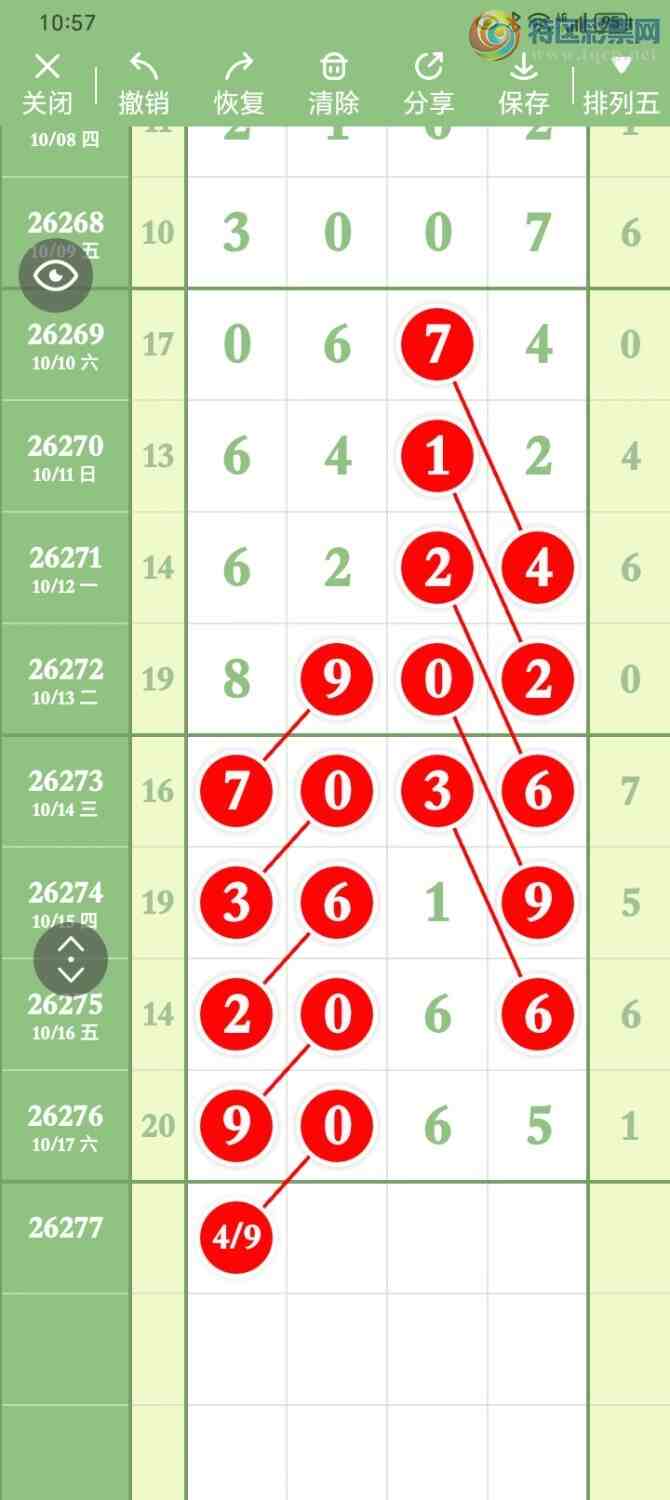Toggle visibility with the eye button
The width and height of the screenshot is (670, 1500).
pyautogui.click(x=56, y=275)
